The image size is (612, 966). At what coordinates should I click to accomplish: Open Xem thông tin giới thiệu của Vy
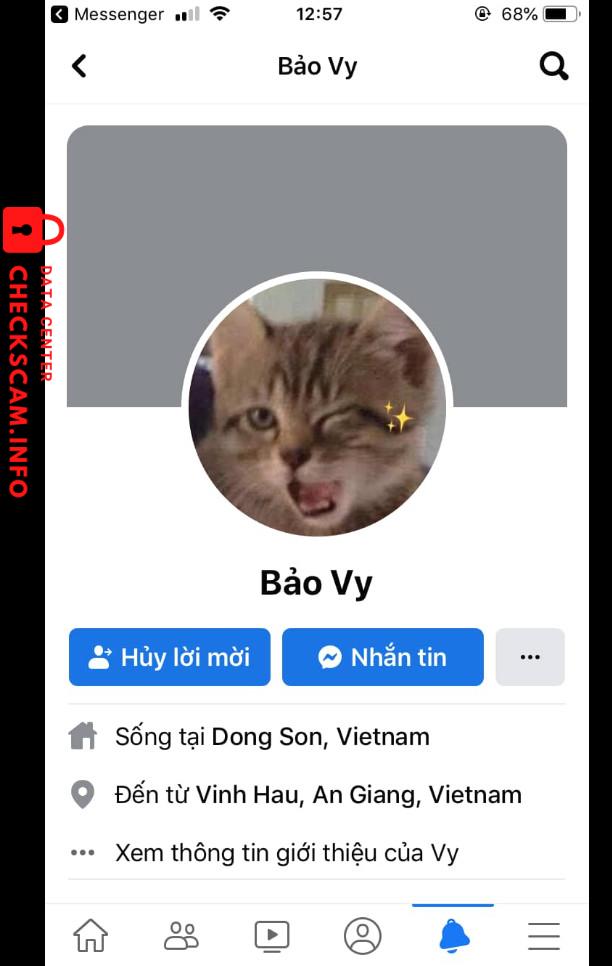286,853
